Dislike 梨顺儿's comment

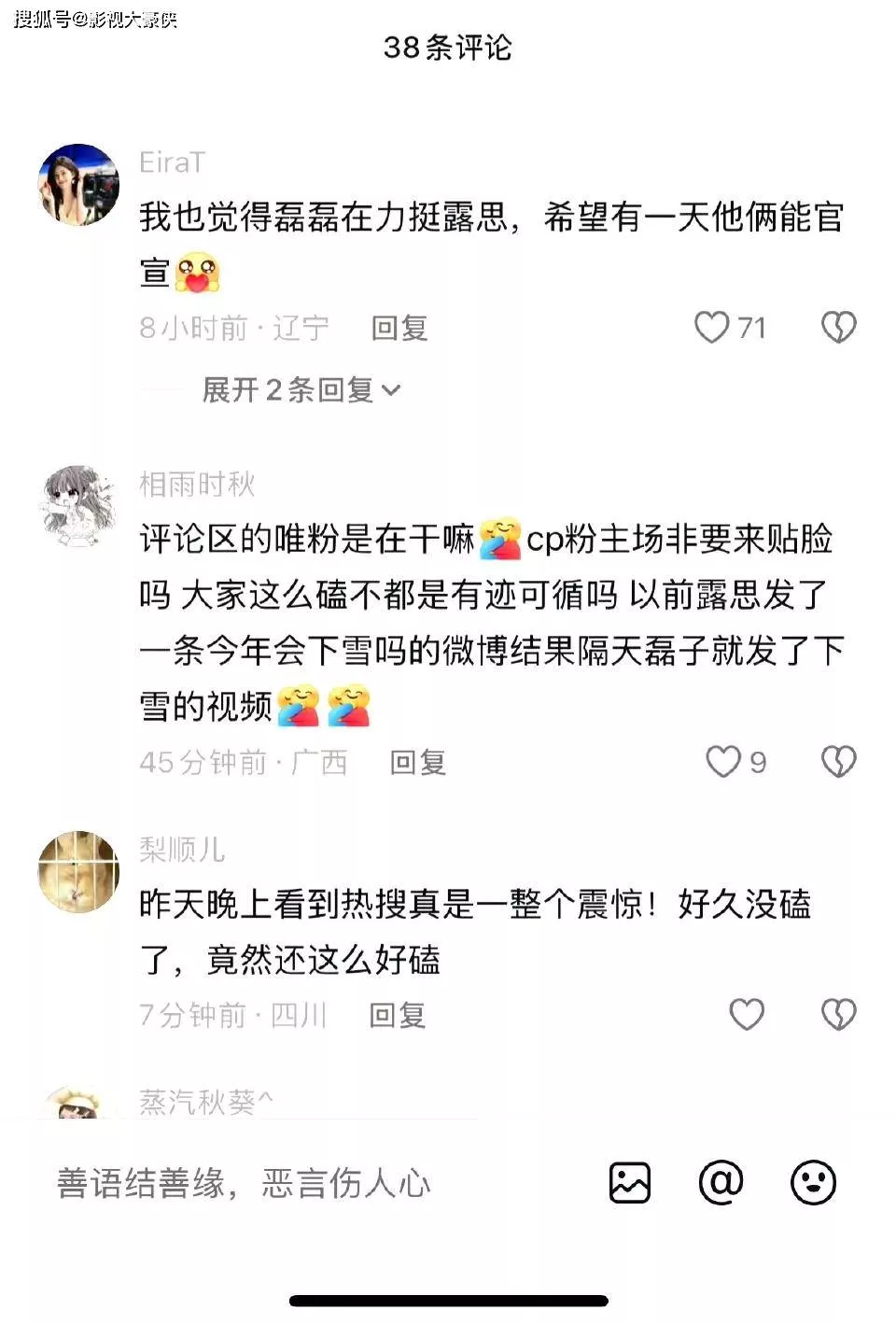[x=838, y=1015]
